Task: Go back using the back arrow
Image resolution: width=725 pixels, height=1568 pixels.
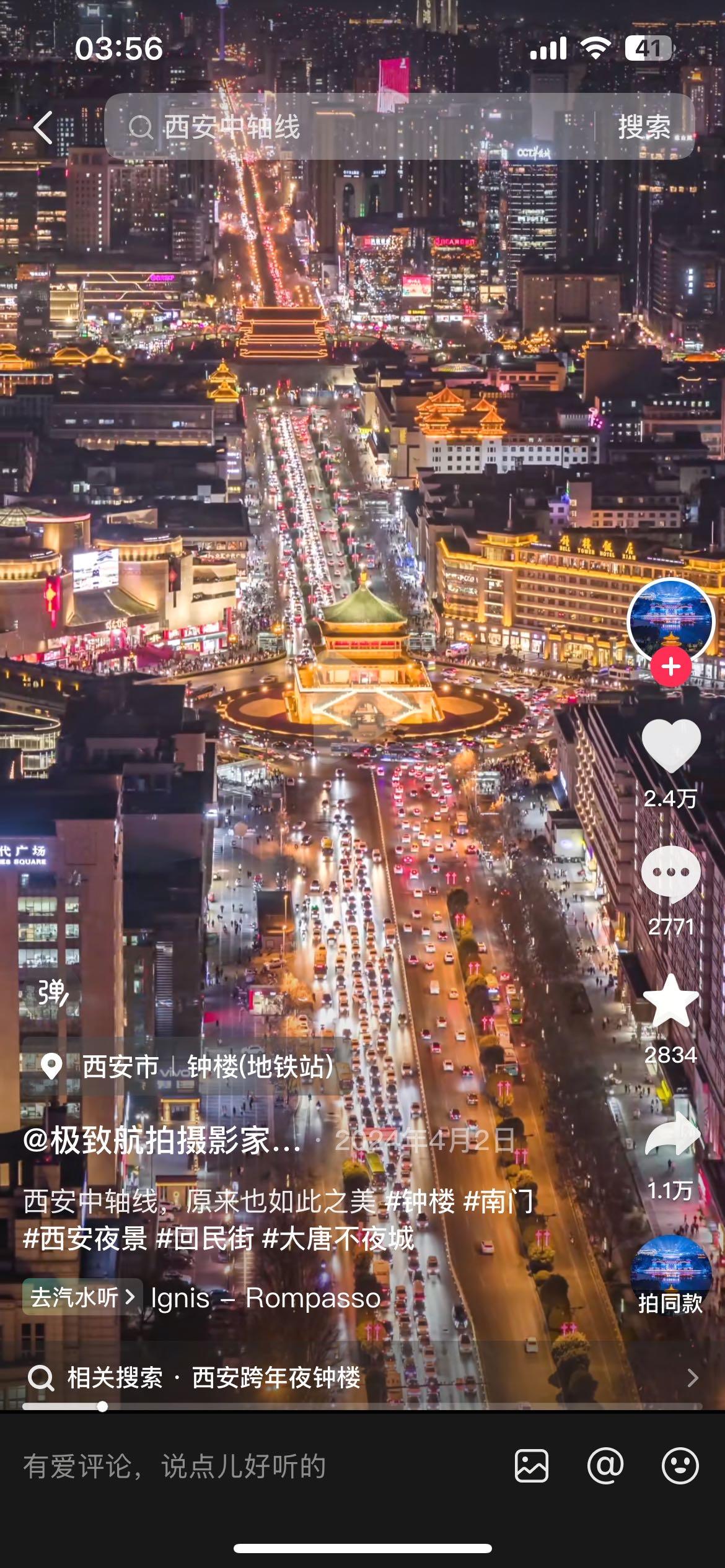Action: pyautogui.click(x=43, y=128)
